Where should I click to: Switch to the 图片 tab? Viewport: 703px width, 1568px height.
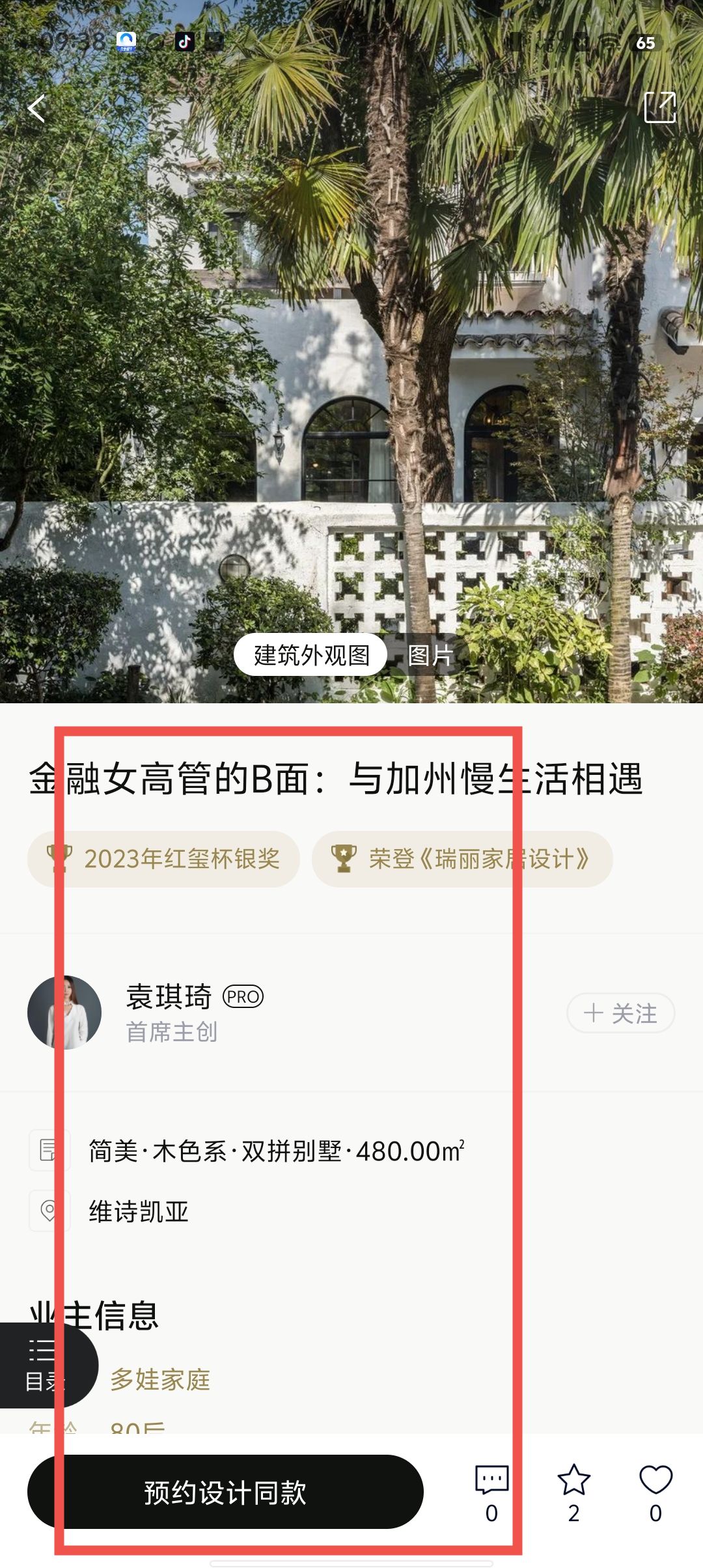tap(430, 655)
